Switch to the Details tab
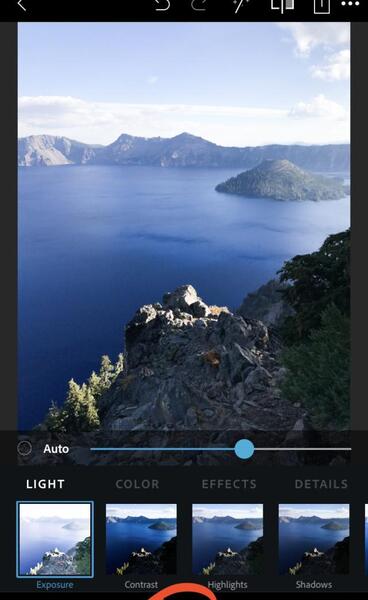The width and height of the screenshot is (368, 600). pyautogui.click(x=321, y=484)
